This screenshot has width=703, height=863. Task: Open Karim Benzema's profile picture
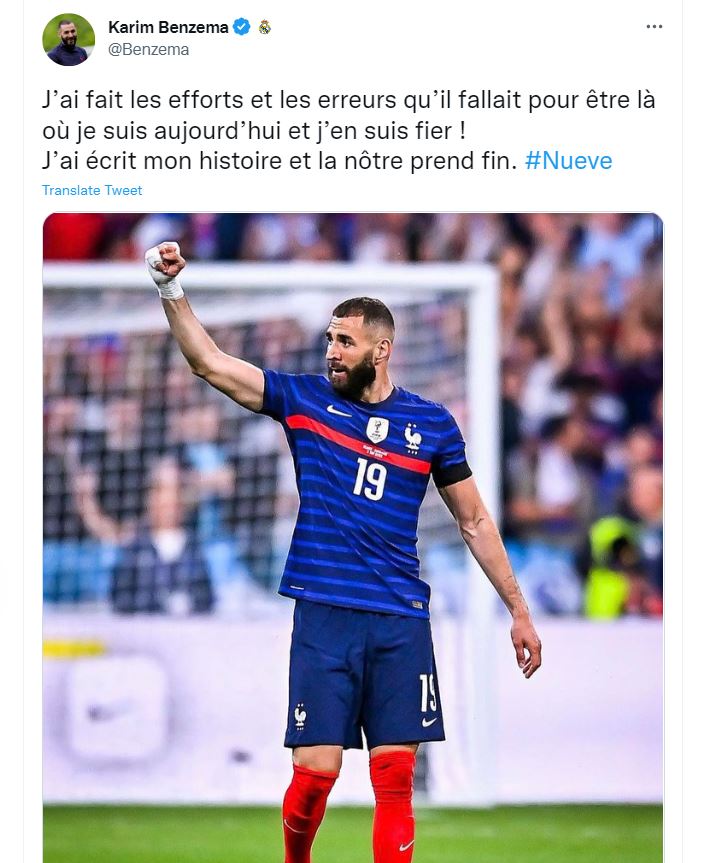[x=68, y=39]
